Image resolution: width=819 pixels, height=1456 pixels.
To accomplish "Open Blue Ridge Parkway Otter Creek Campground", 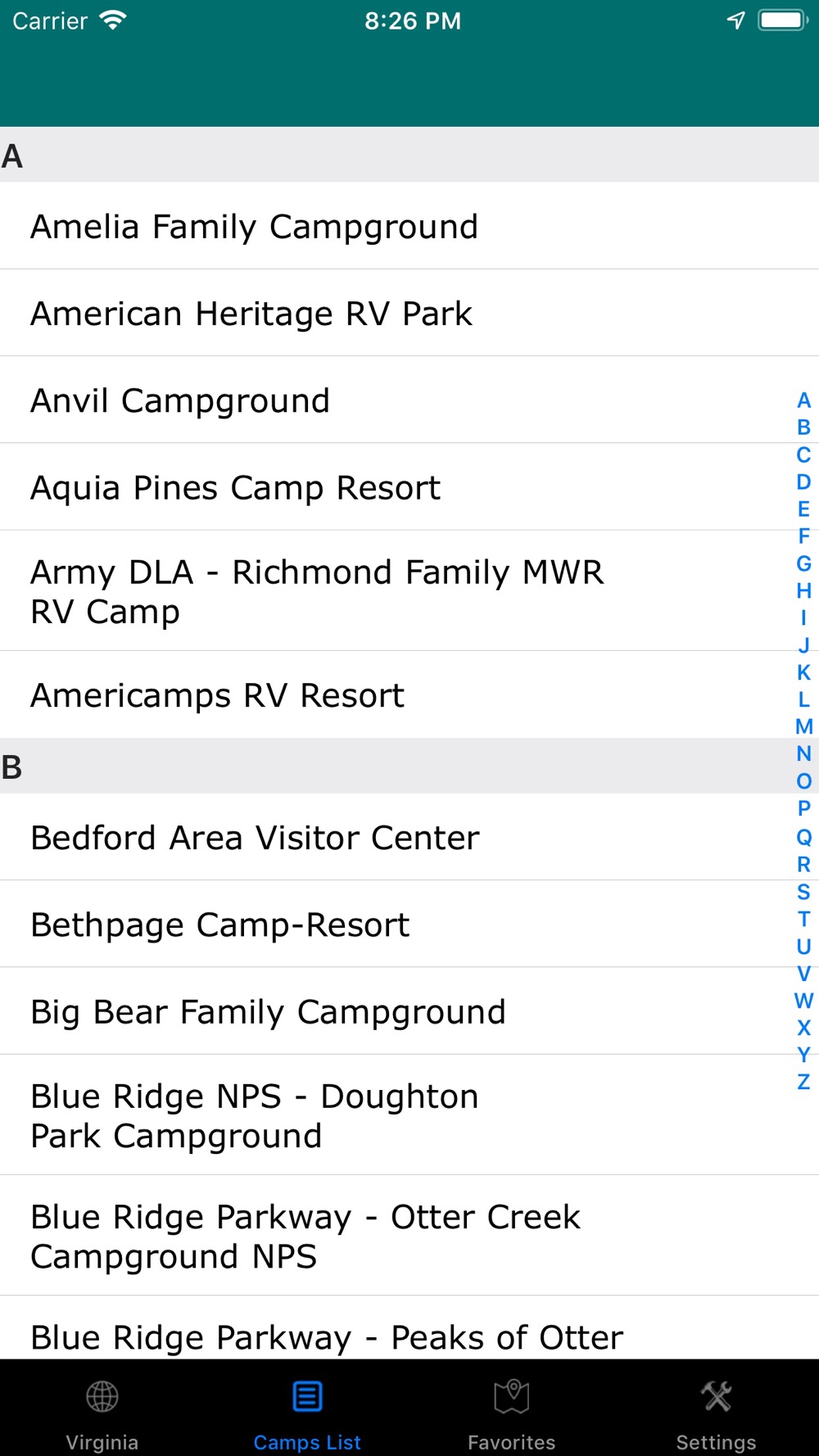I will point(409,1235).
